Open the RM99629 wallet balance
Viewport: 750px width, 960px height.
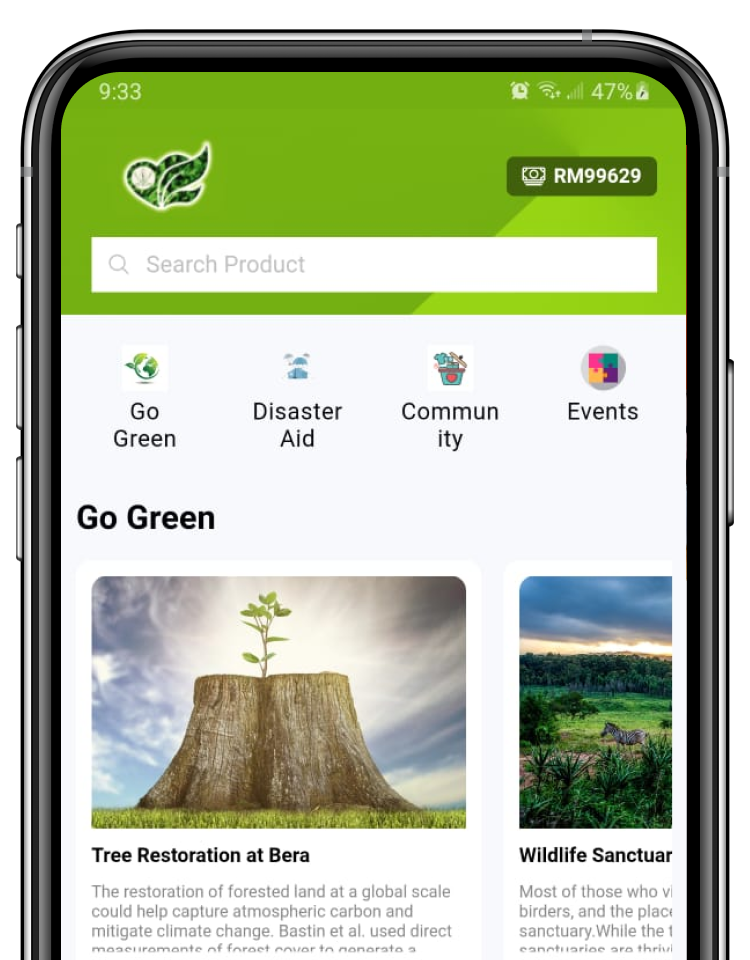[581, 176]
